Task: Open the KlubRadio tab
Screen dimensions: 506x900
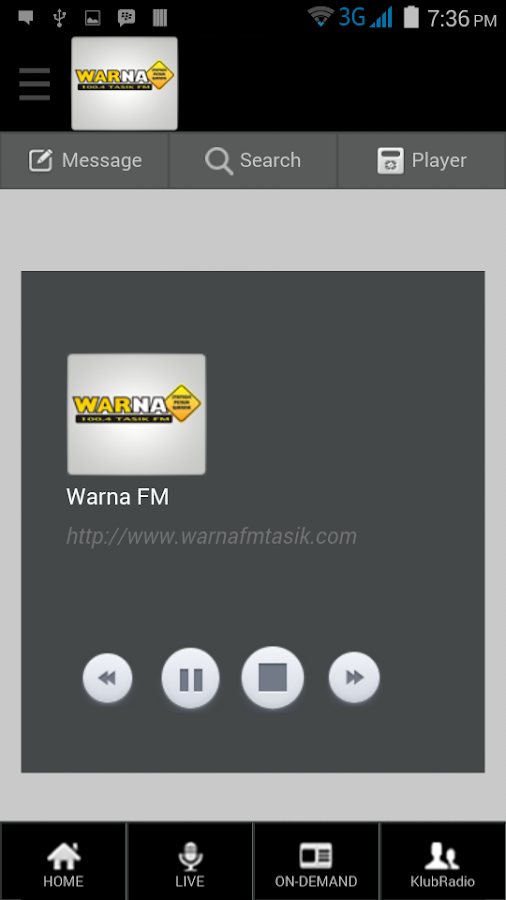Action: (442, 863)
